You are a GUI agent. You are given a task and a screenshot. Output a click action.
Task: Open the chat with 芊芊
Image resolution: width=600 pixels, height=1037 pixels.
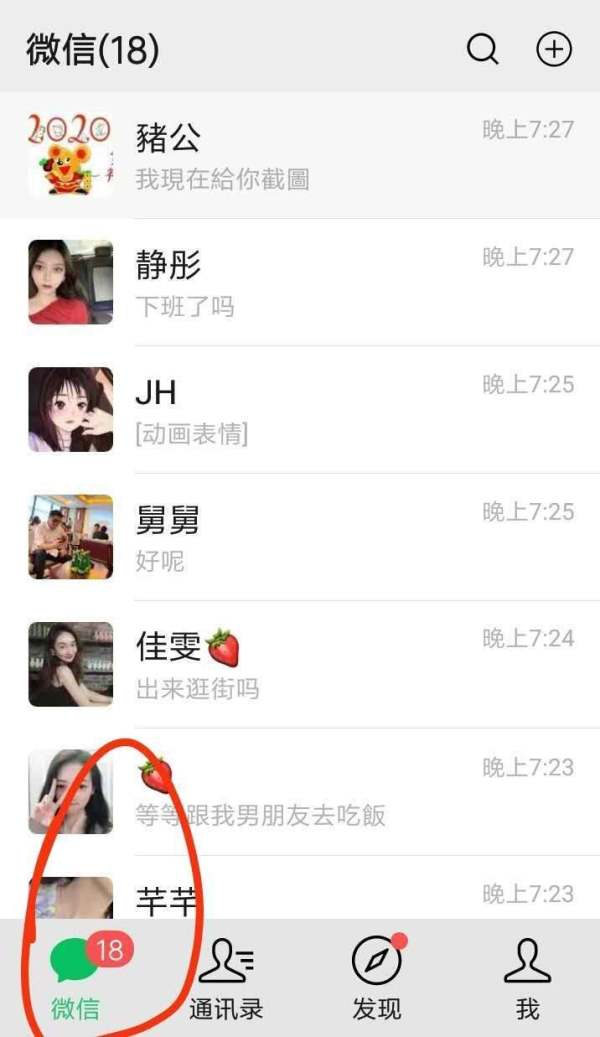coord(300,887)
